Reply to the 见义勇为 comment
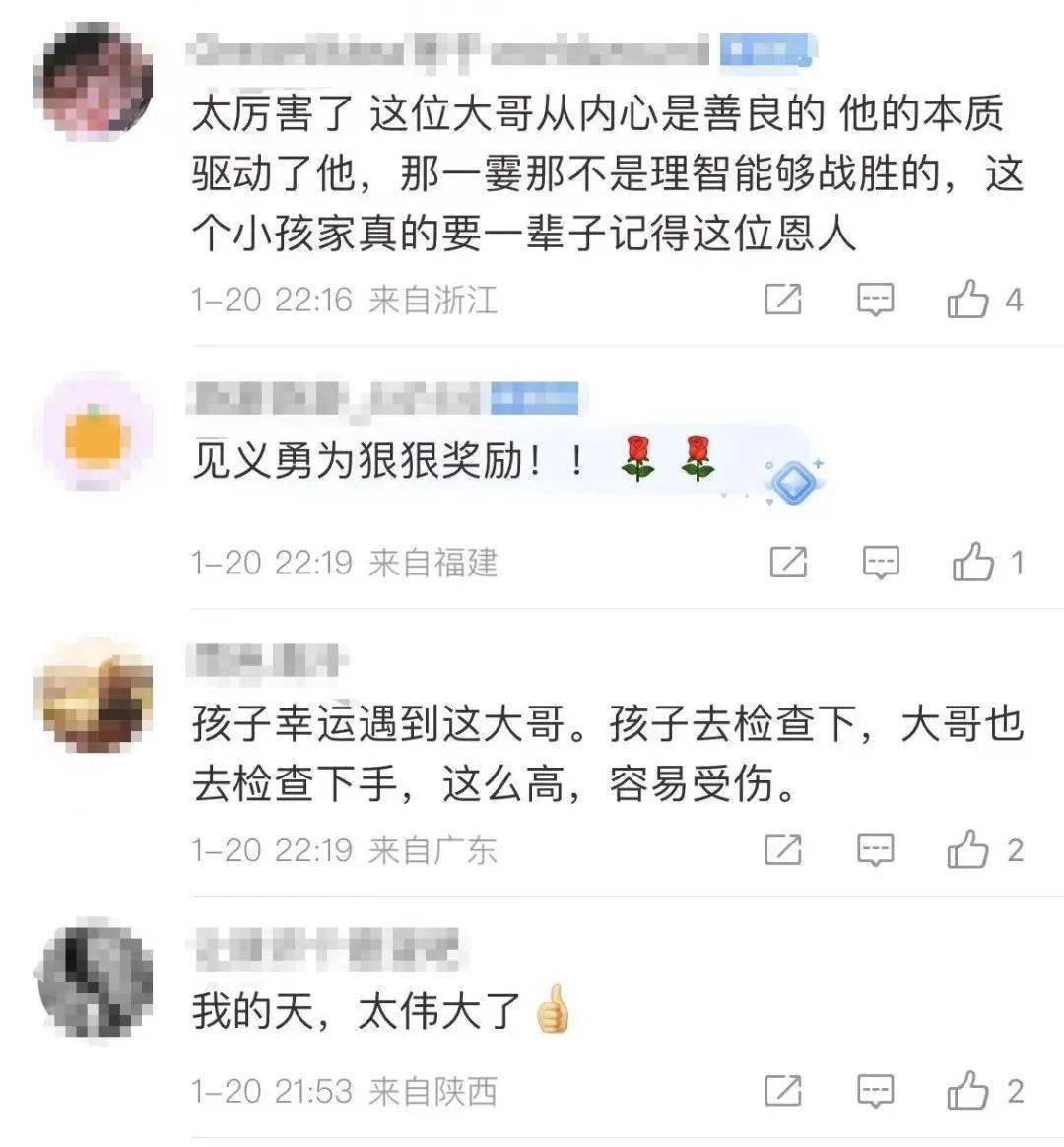This screenshot has width=1064, height=1147. click(x=880, y=563)
